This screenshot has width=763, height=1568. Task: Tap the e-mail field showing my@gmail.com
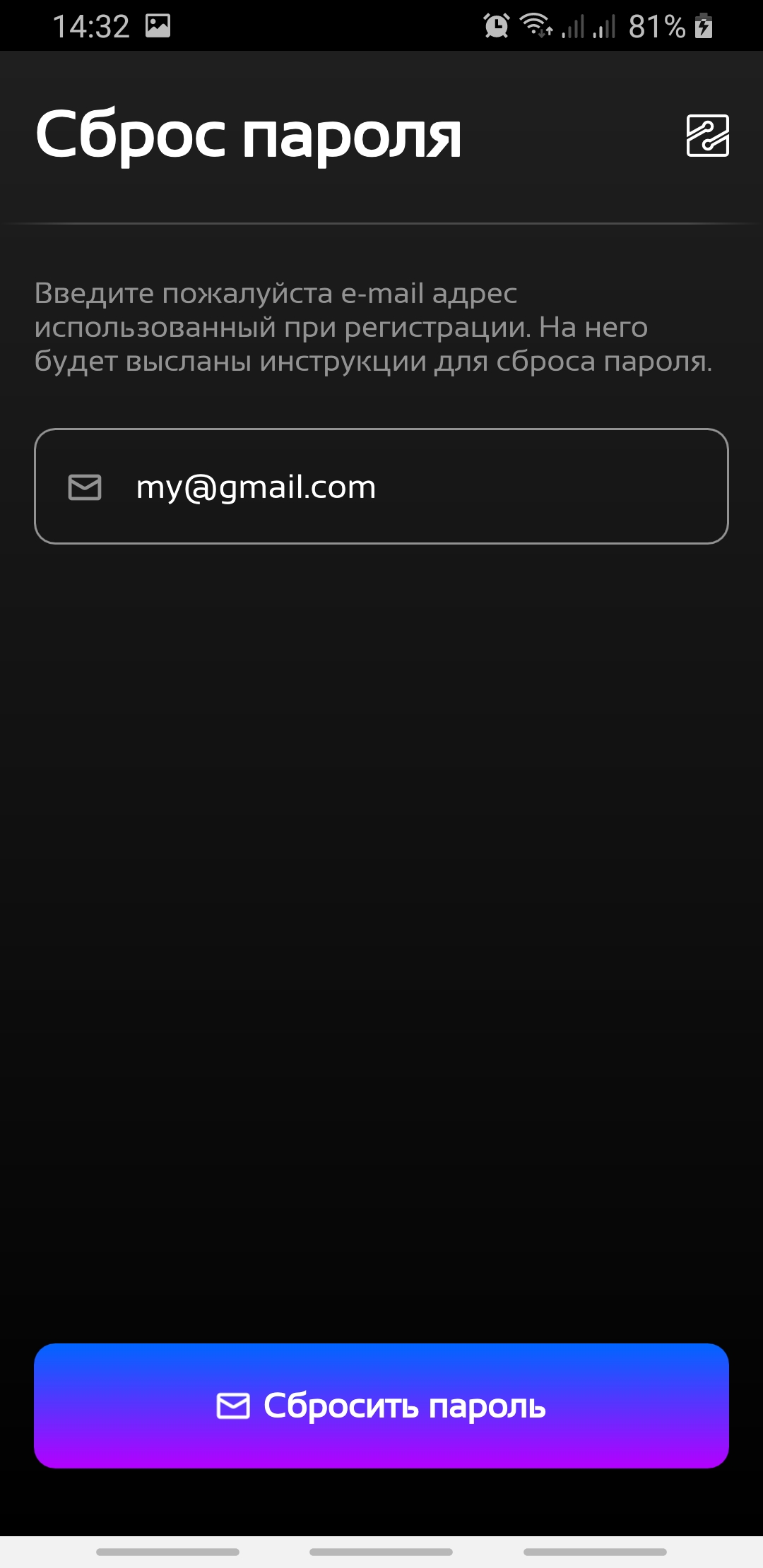(x=381, y=487)
